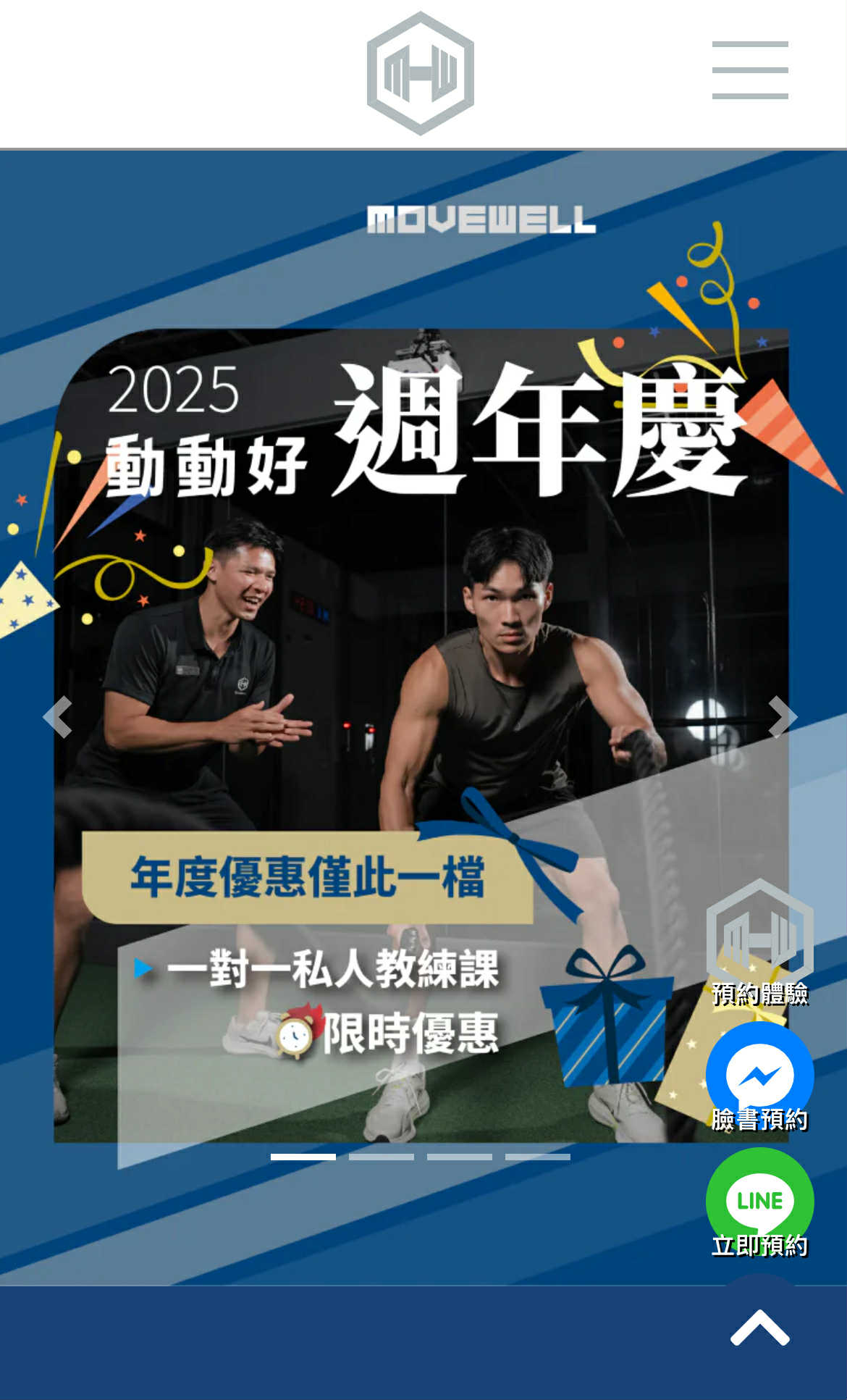Image resolution: width=847 pixels, height=1400 pixels.
Task: Tap the 預約體驗 floating button
Action: tap(759, 943)
